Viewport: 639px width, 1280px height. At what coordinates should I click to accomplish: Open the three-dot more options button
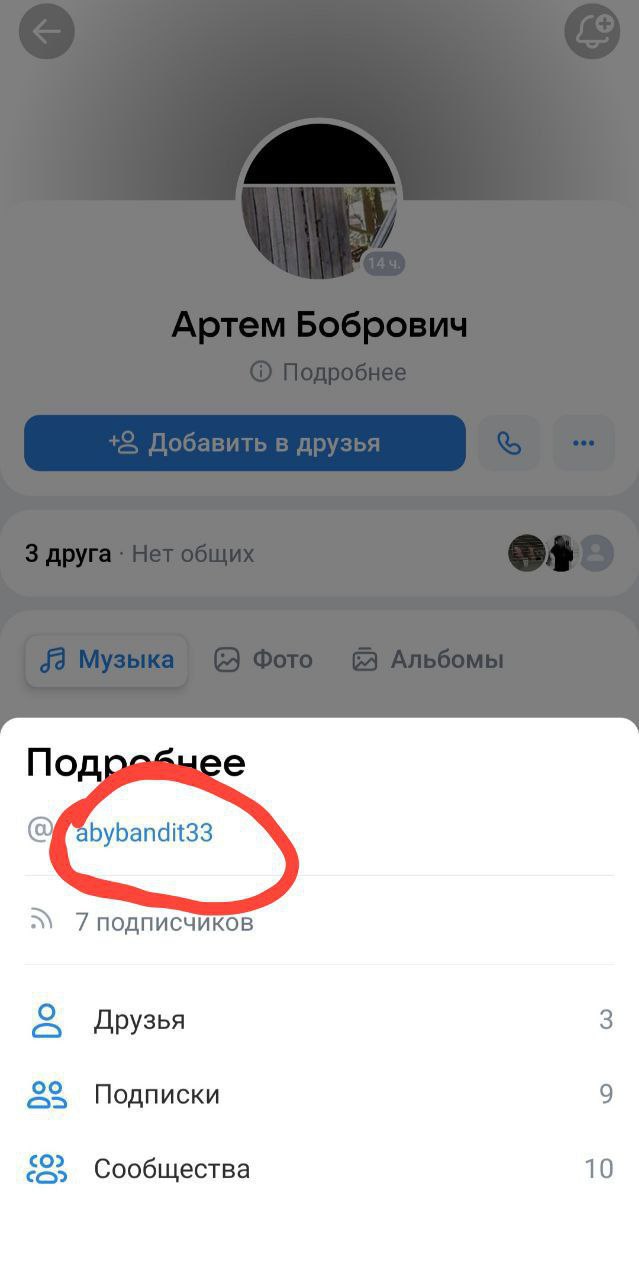coord(584,443)
